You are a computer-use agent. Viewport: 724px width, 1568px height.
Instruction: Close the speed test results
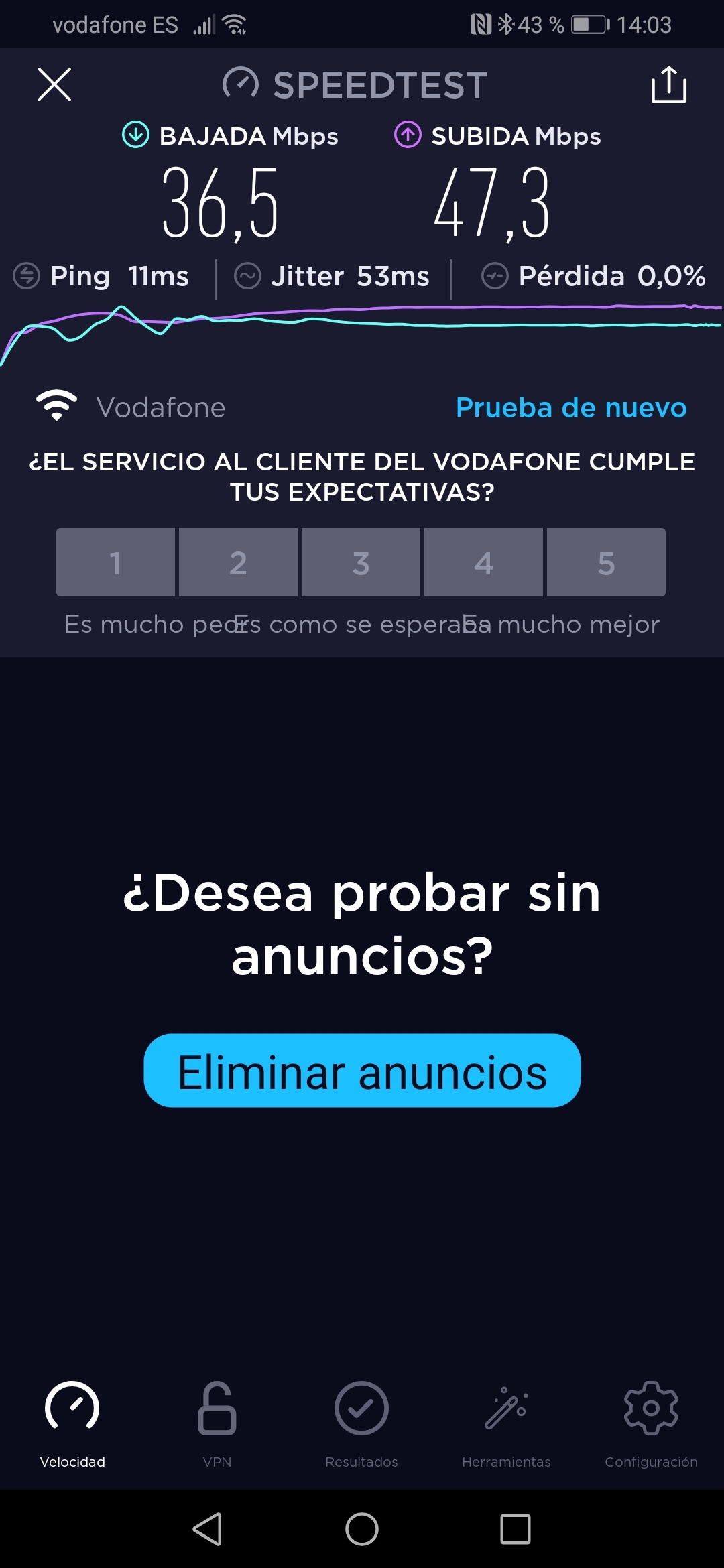54,84
